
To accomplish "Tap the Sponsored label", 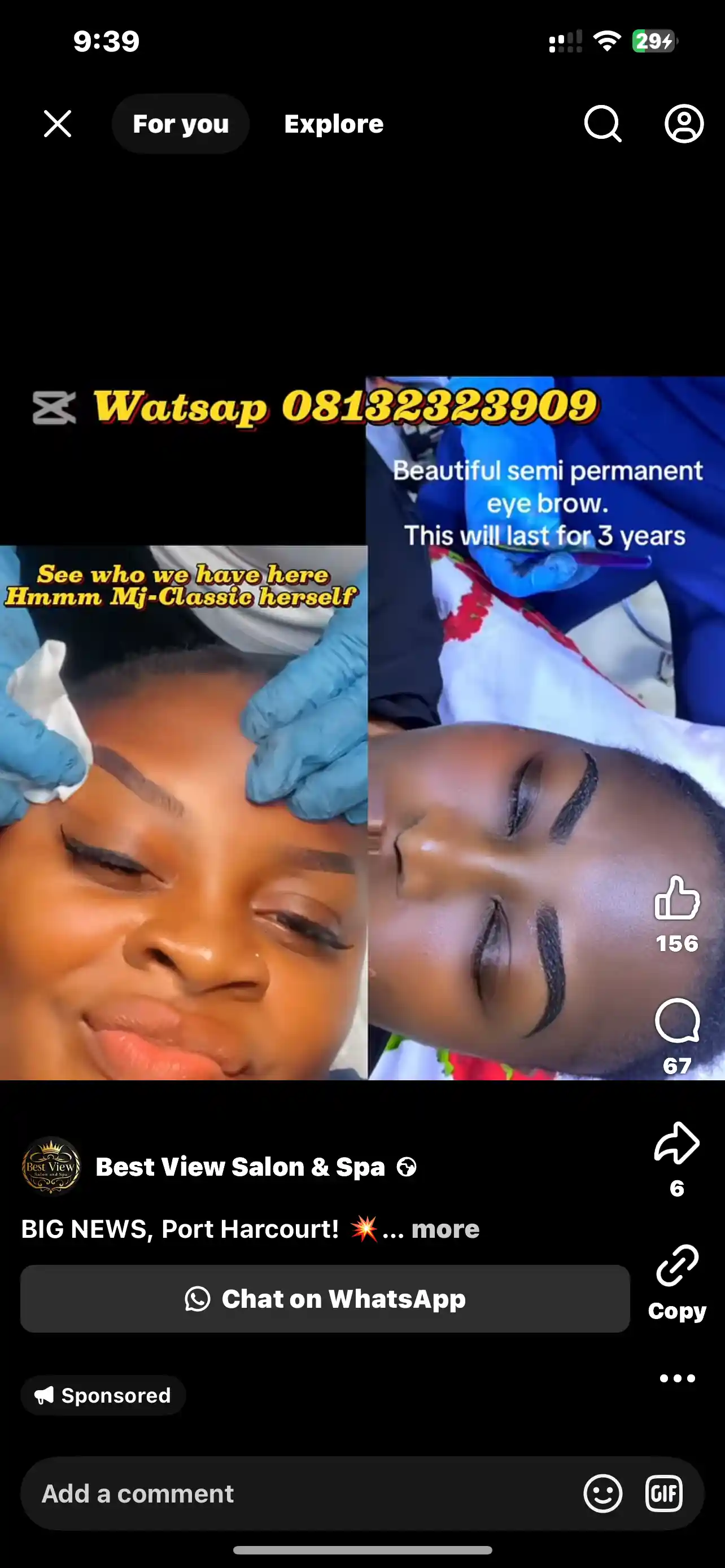I will click(103, 1395).
